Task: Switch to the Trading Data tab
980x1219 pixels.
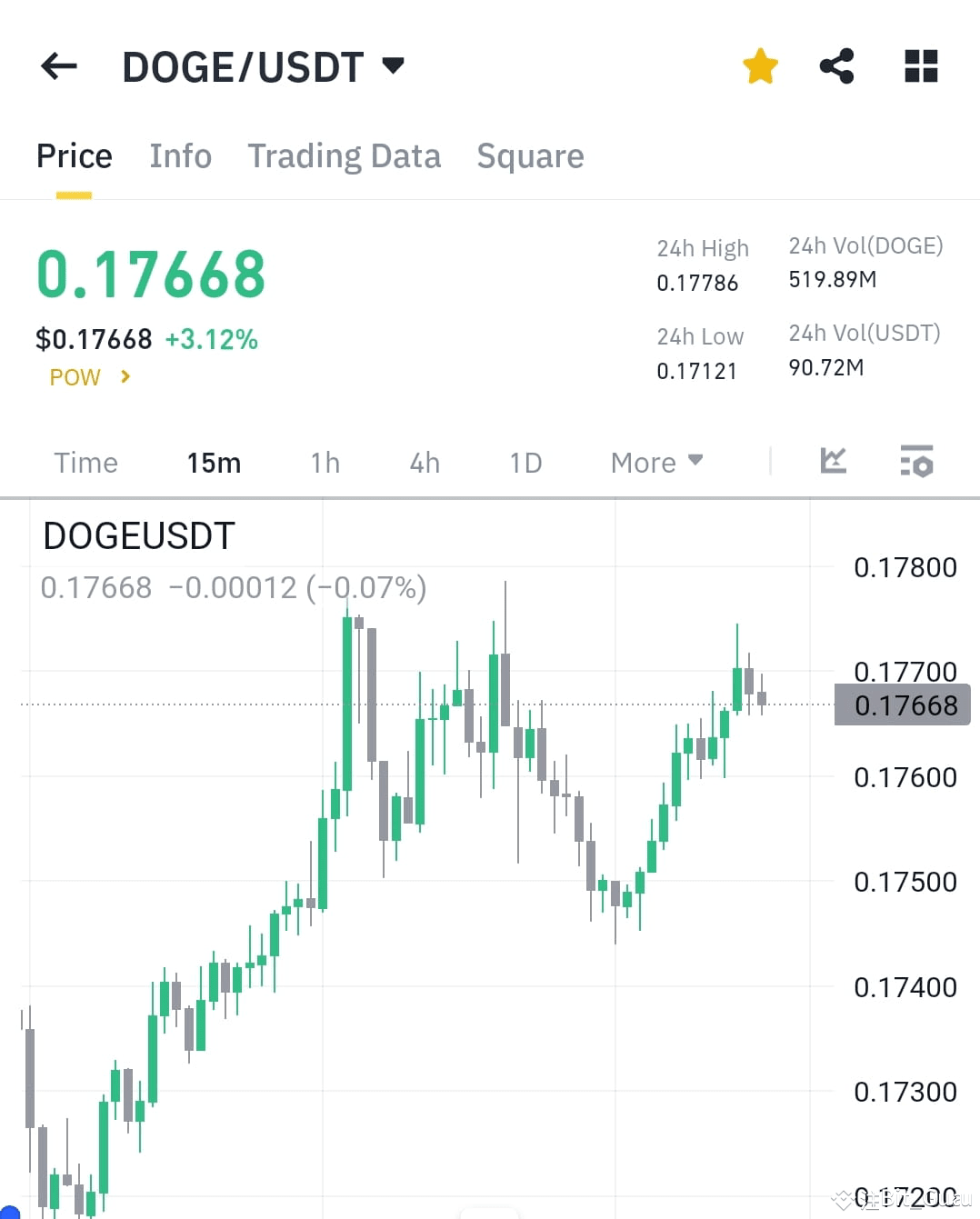Action: (344, 155)
